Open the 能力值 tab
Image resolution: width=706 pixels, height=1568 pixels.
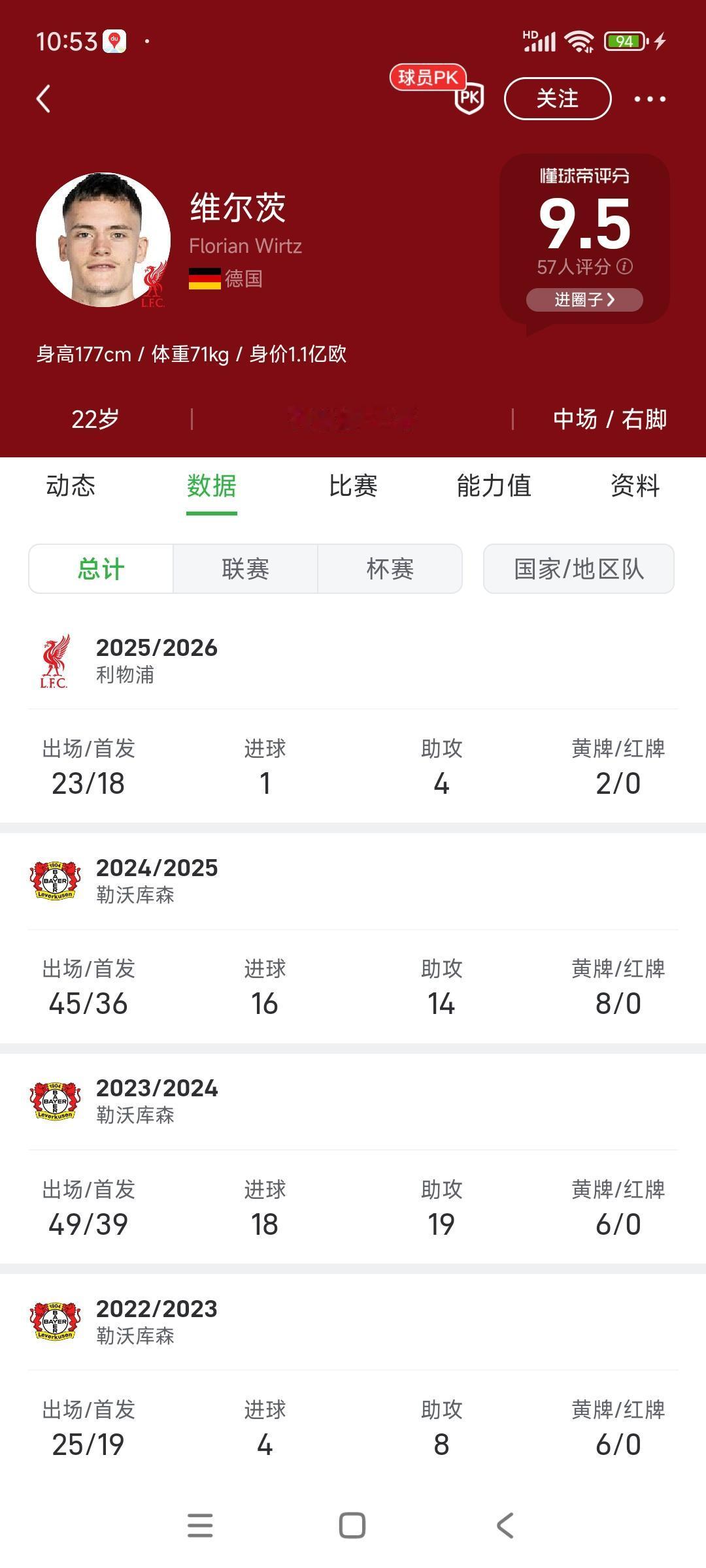(x=492, y=486)
